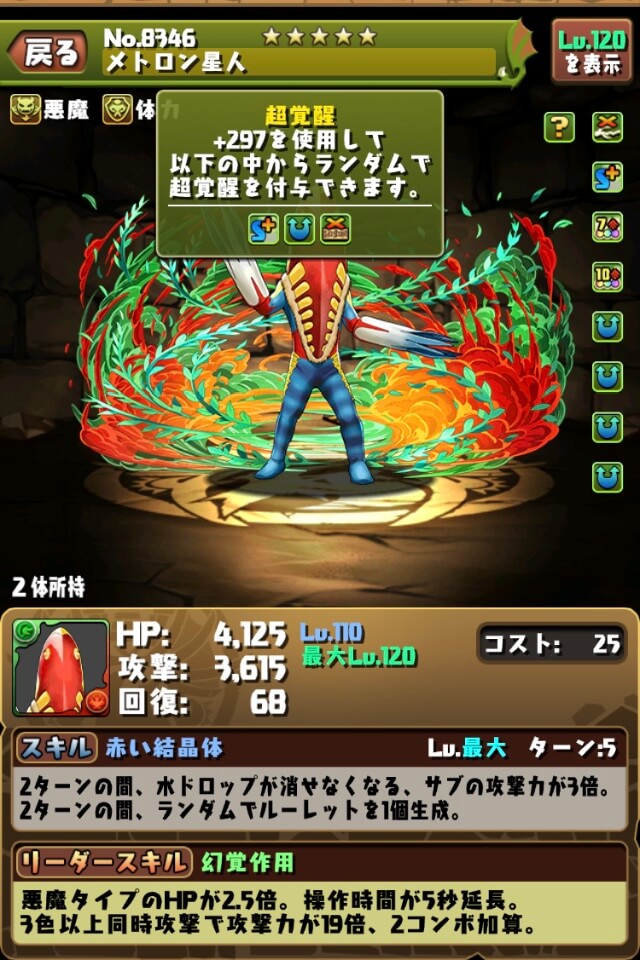This screenshot has height=960, width=640.
Task: Tap the monster portrait thumbnail
Action: coord(61,667)
